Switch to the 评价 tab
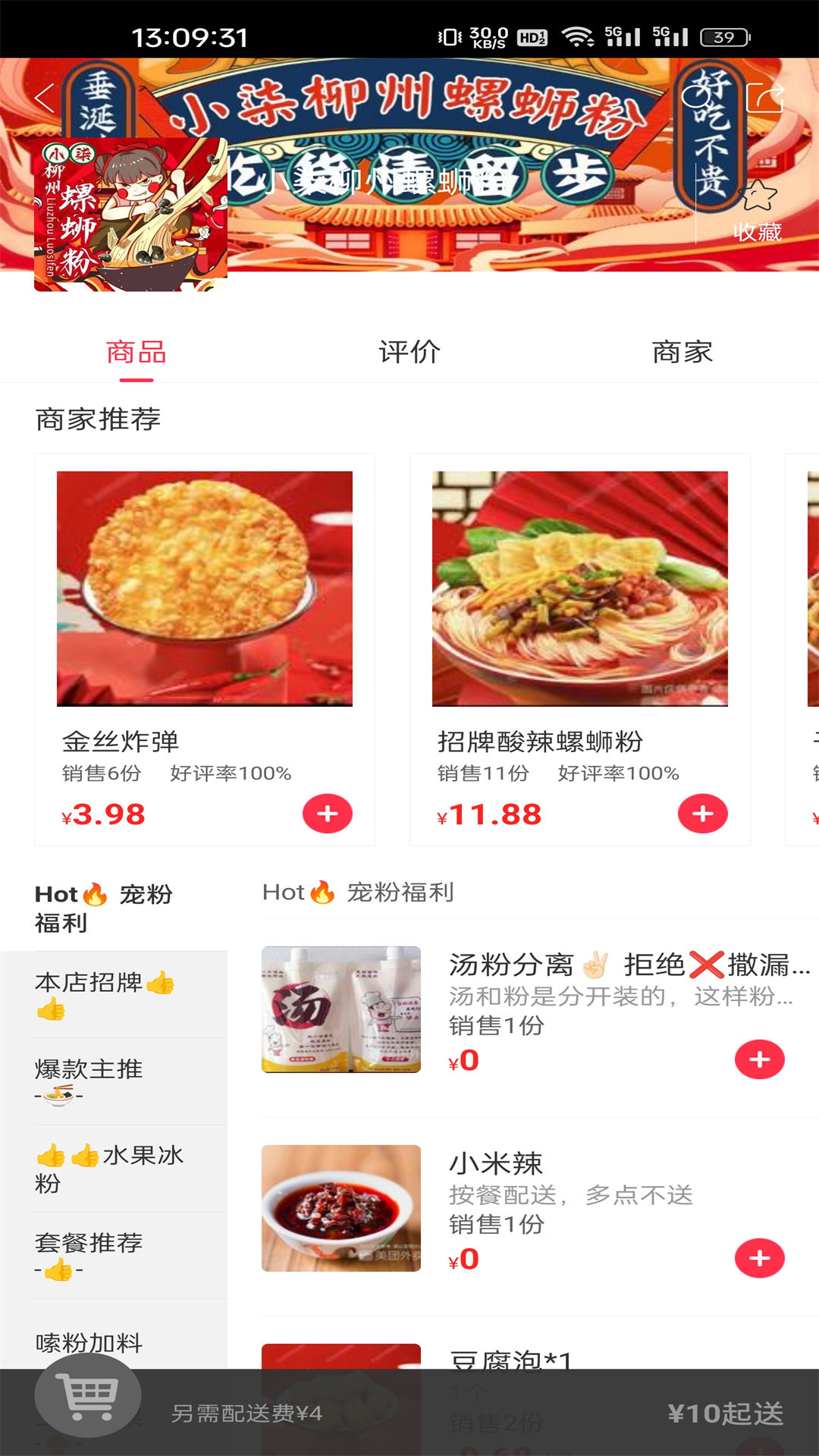 409,353
